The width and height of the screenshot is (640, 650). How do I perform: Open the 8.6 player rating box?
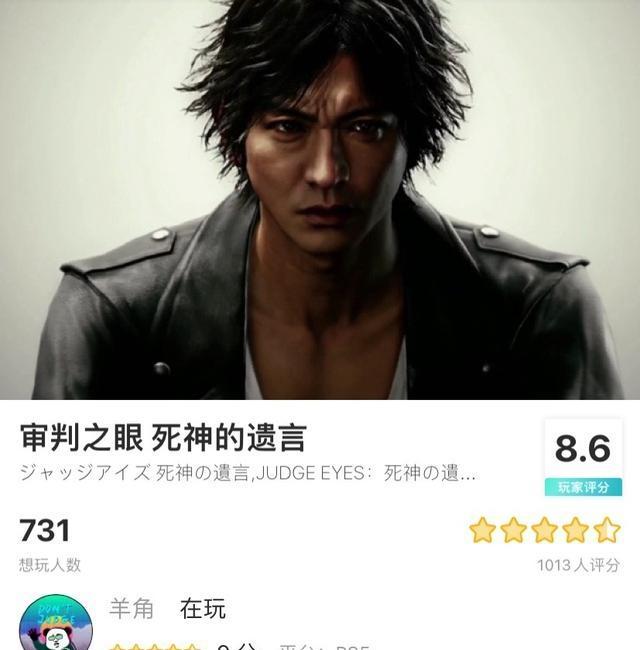[x=583, y=458]
